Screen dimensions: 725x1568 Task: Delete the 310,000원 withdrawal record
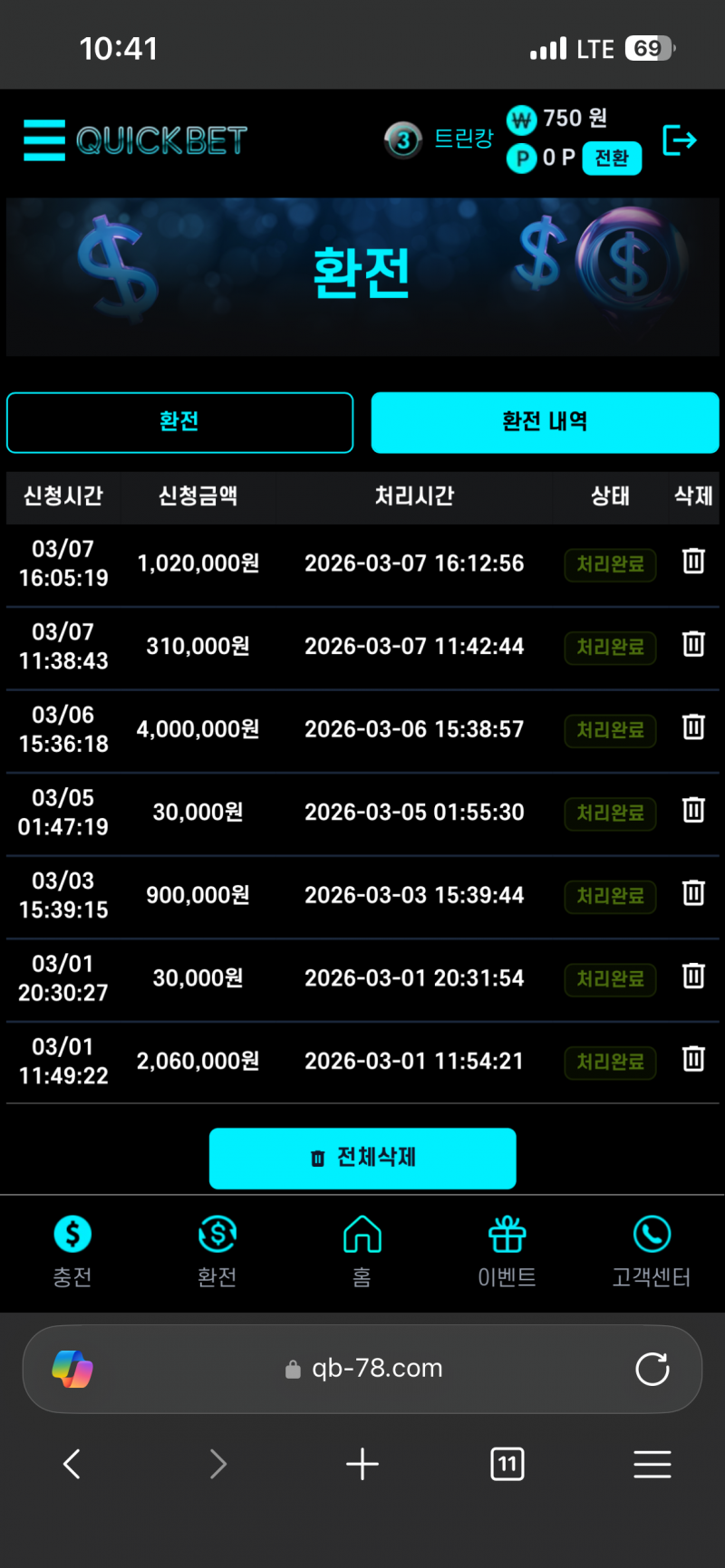[x=693, y=645]
